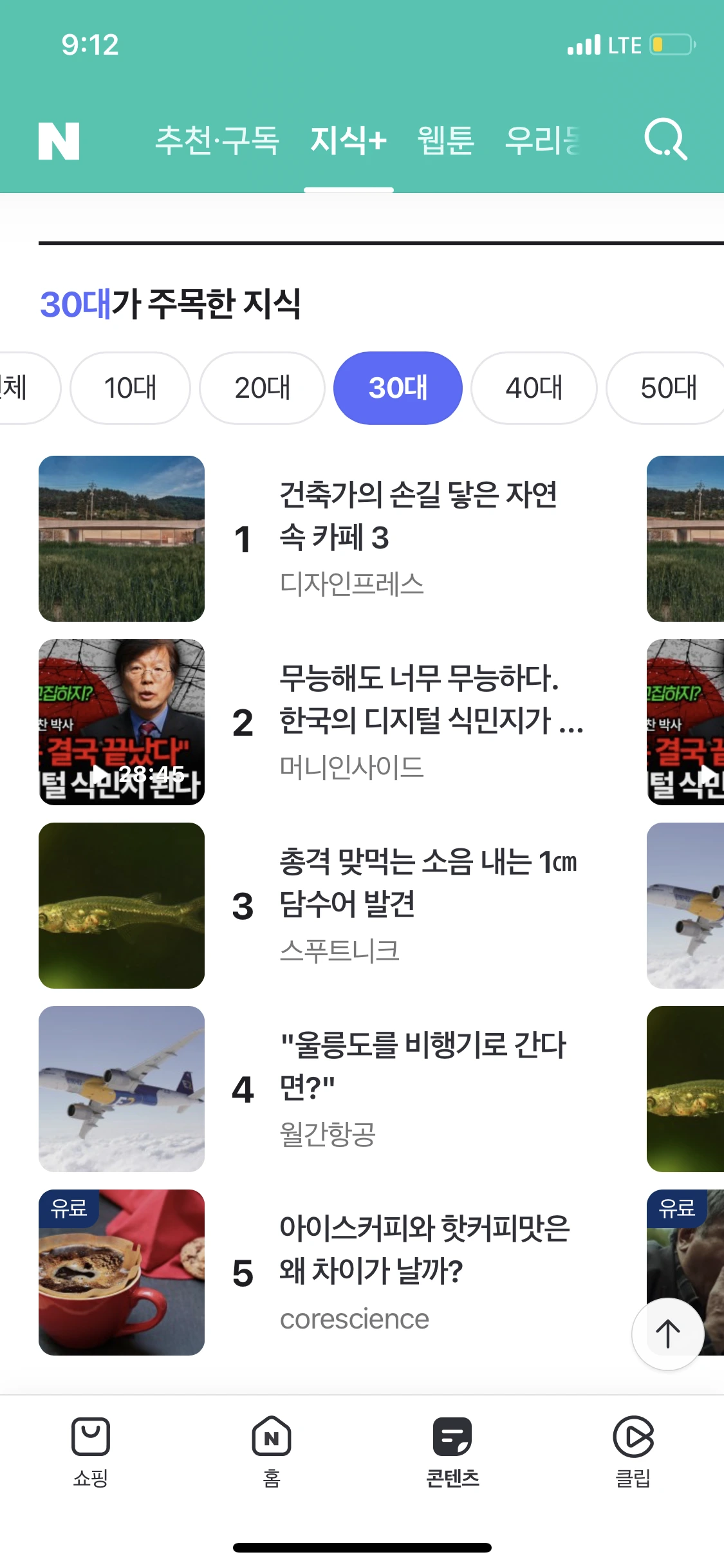Open the search icon in header
This screenshot has height=1568, width=724.
pos(666,139)
